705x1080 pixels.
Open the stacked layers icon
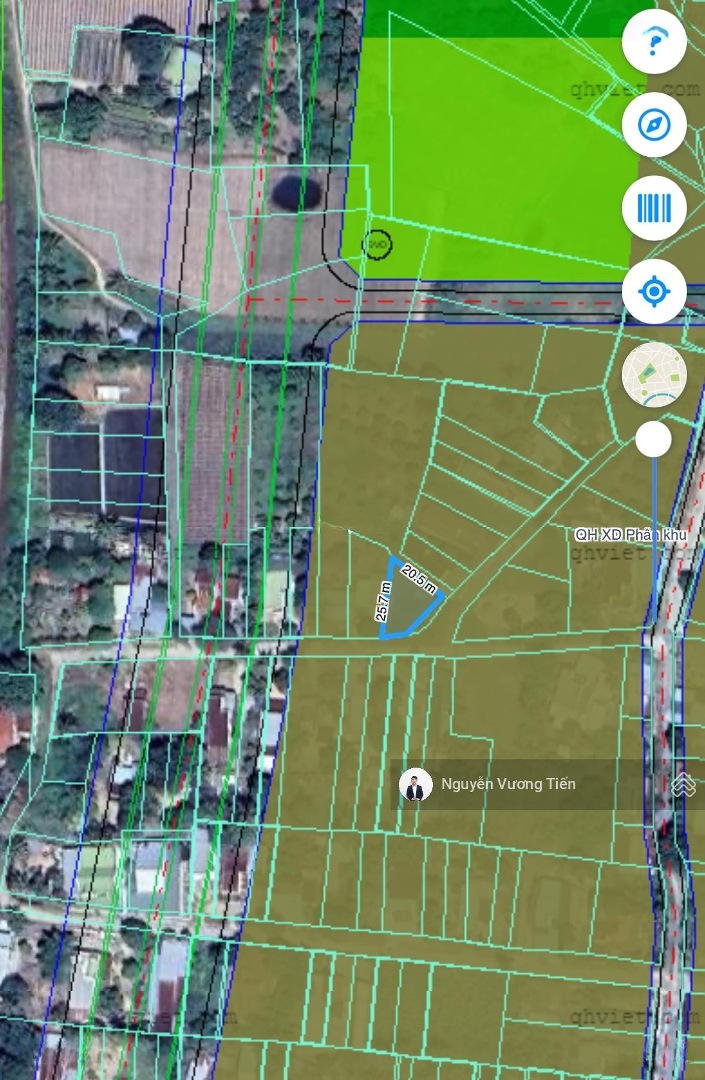(x=684, y=785)
